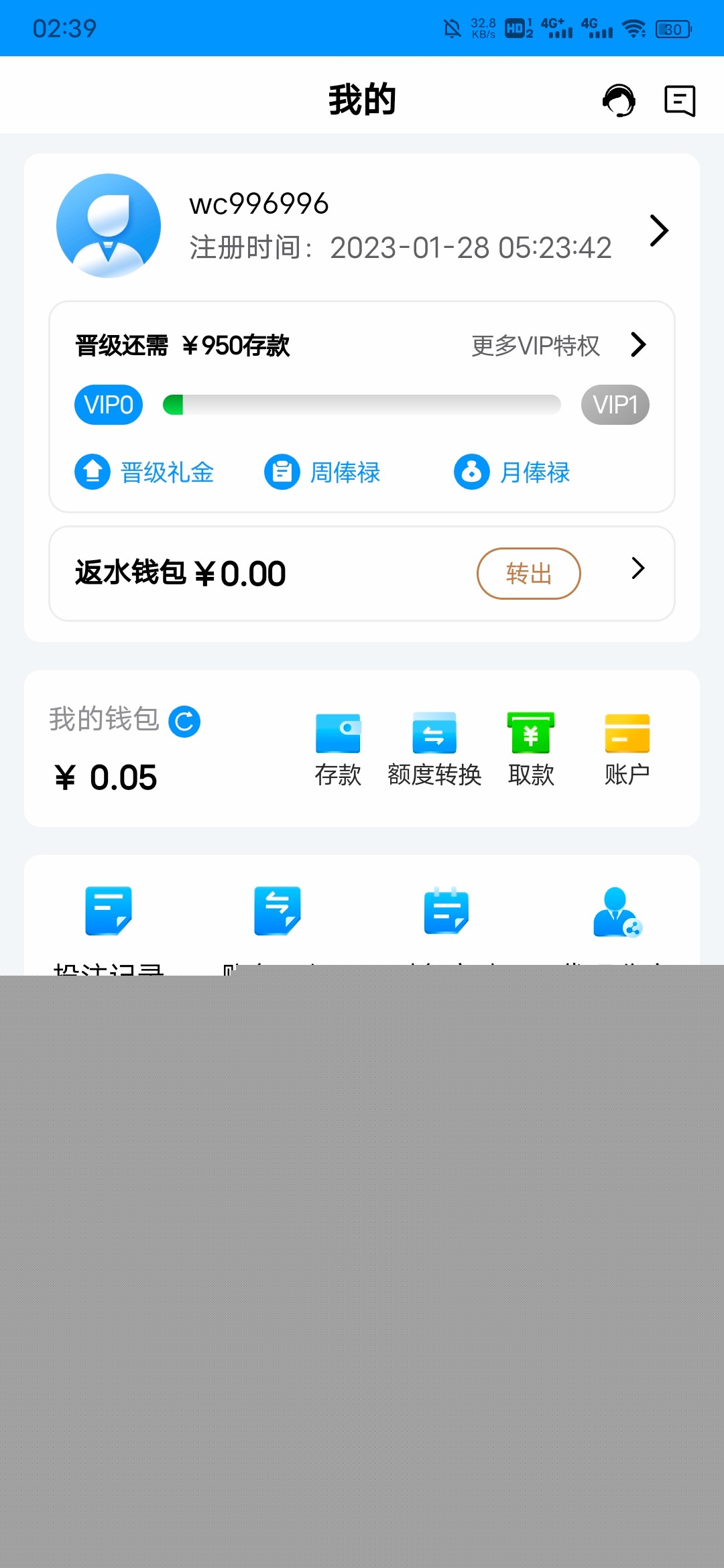
Task: Select the VIP0 level badge
Action: click(108, 405)
